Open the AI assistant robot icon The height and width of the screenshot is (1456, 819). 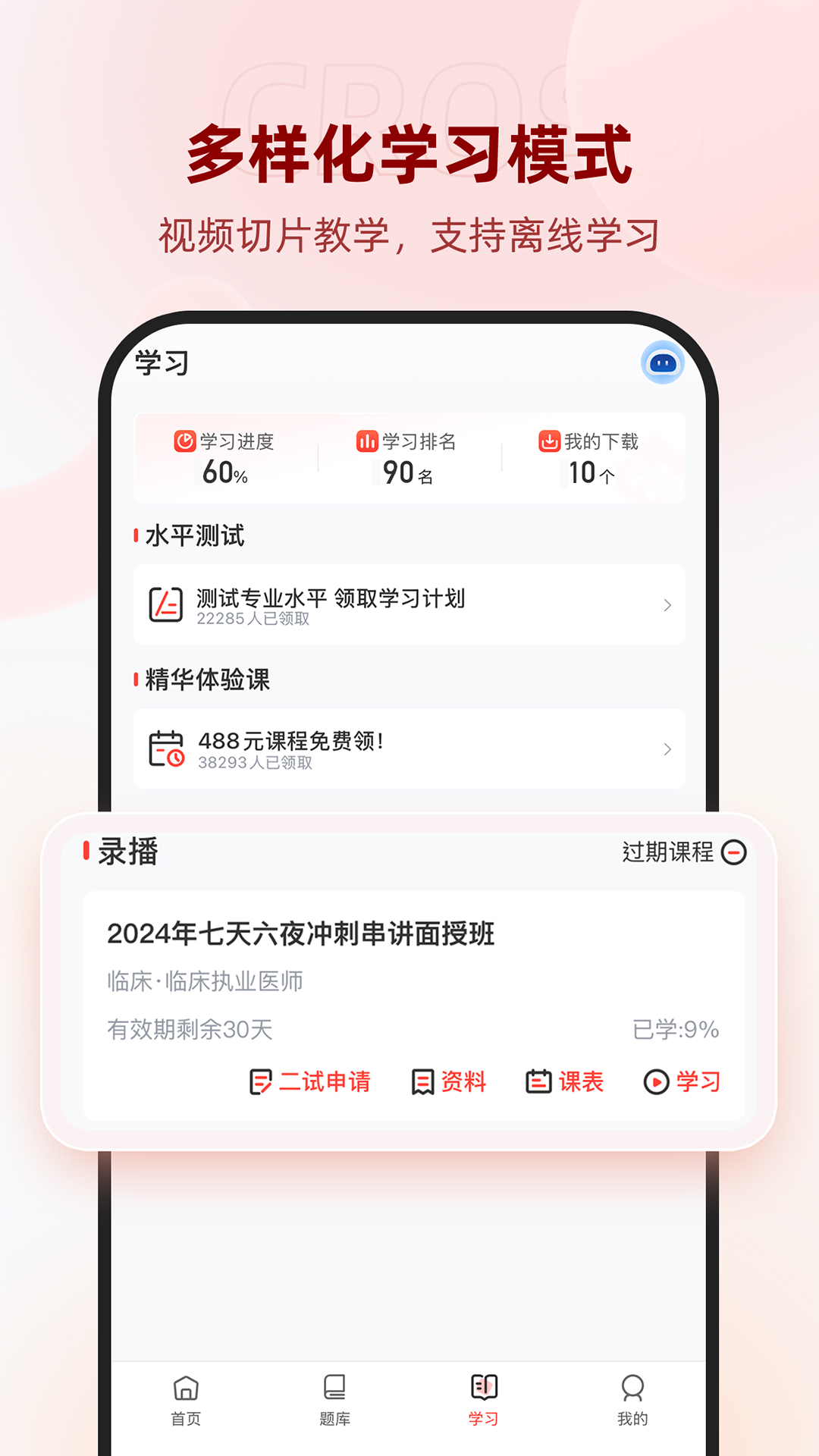663,364
